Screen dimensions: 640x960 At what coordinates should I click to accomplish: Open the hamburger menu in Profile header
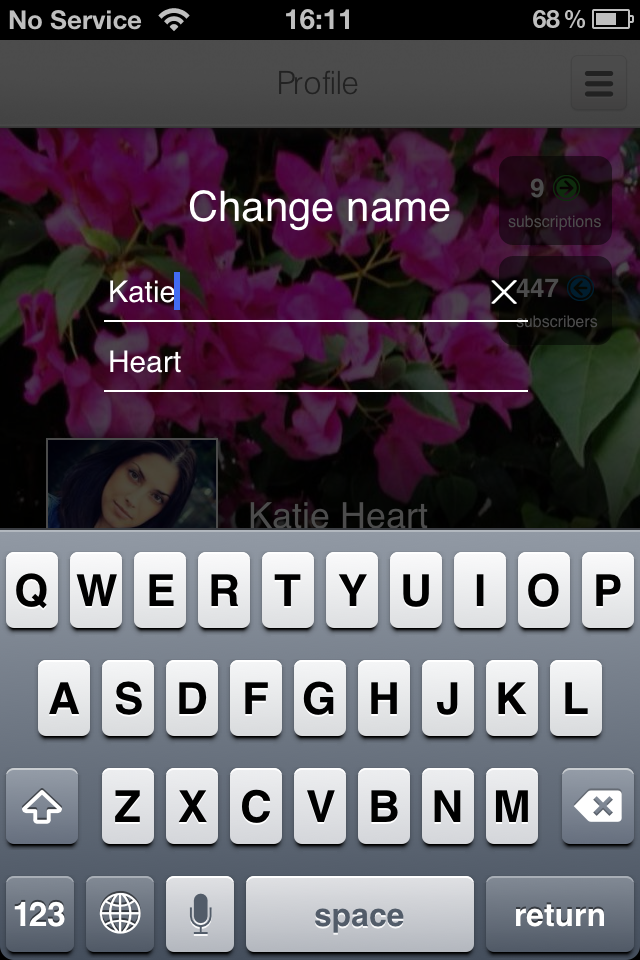(598, 84)
